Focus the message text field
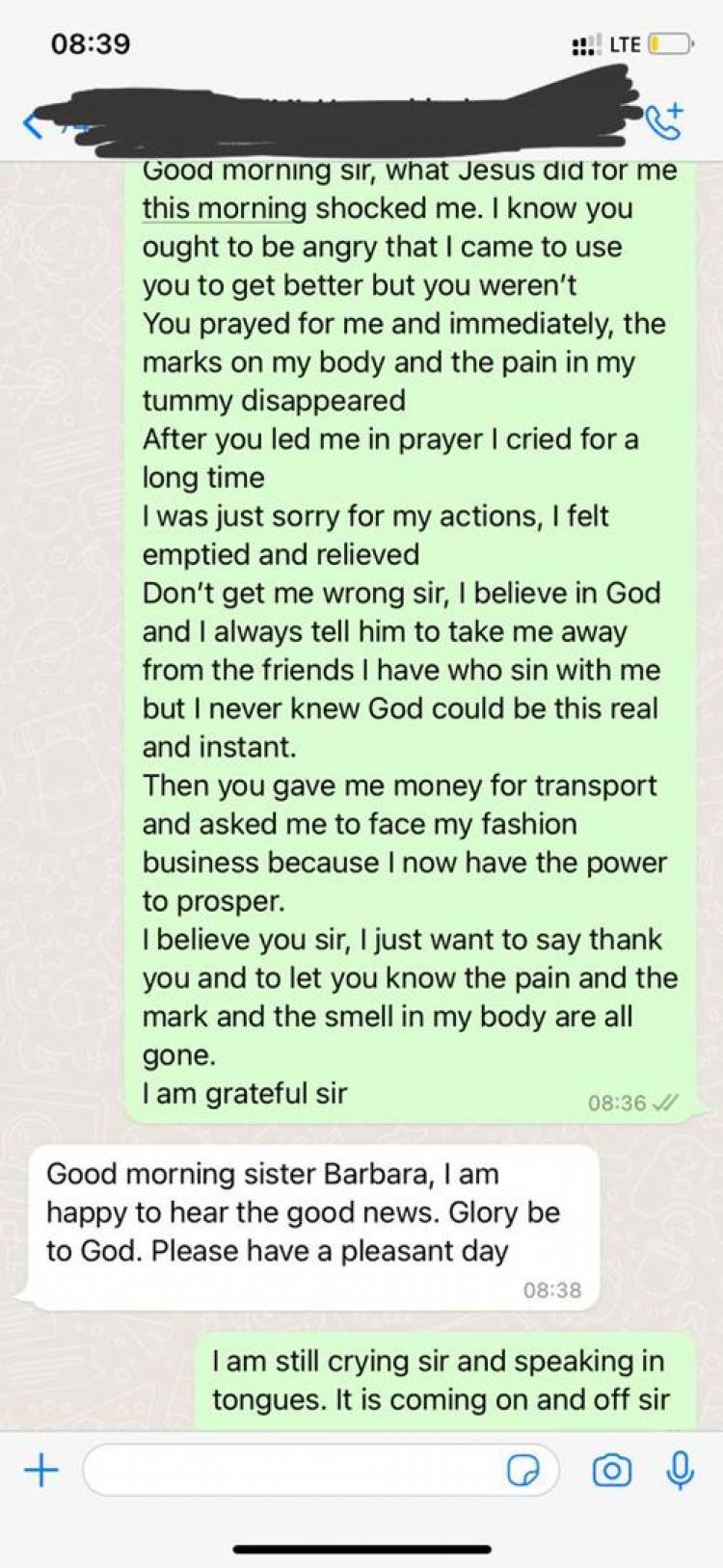This screenshot has height=1568, width=723. click(289, 1471)
